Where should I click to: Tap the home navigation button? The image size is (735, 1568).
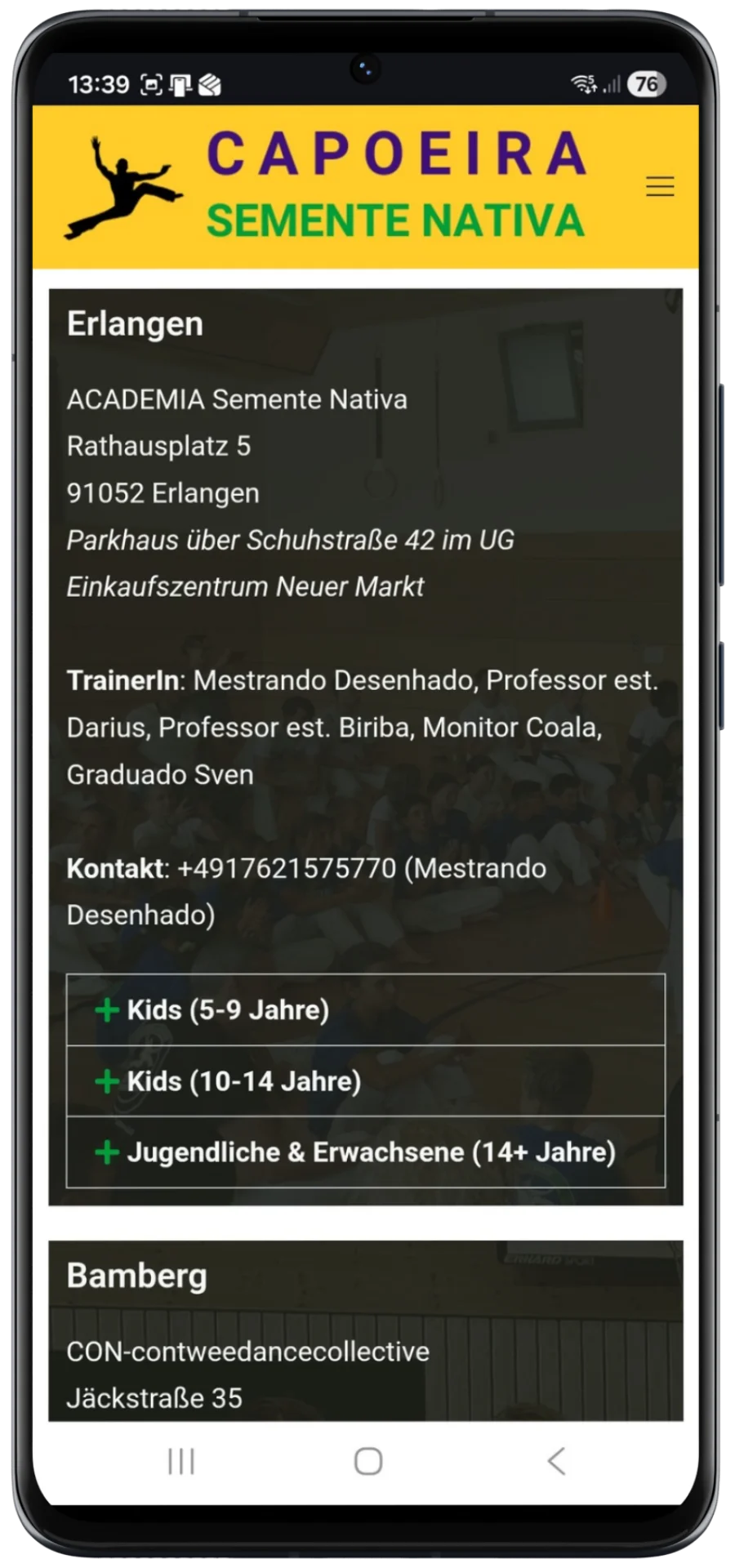367,1462
